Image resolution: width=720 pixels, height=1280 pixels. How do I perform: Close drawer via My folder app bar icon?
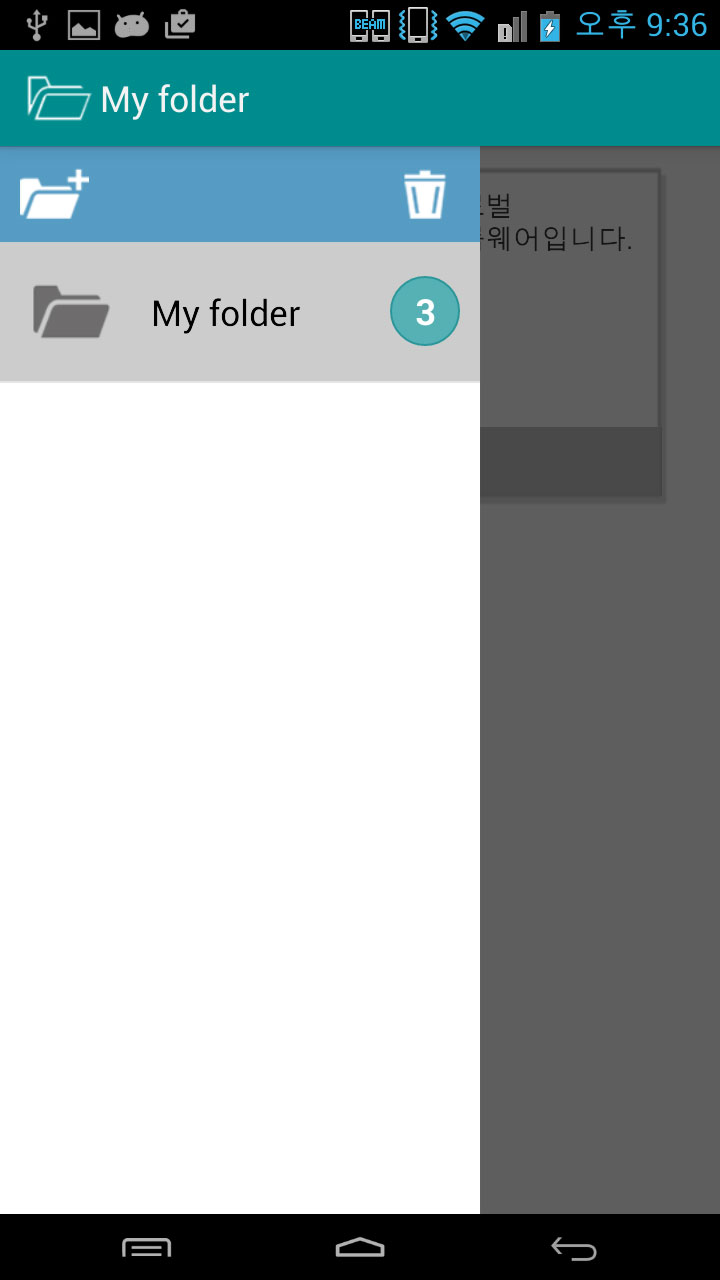58,98
